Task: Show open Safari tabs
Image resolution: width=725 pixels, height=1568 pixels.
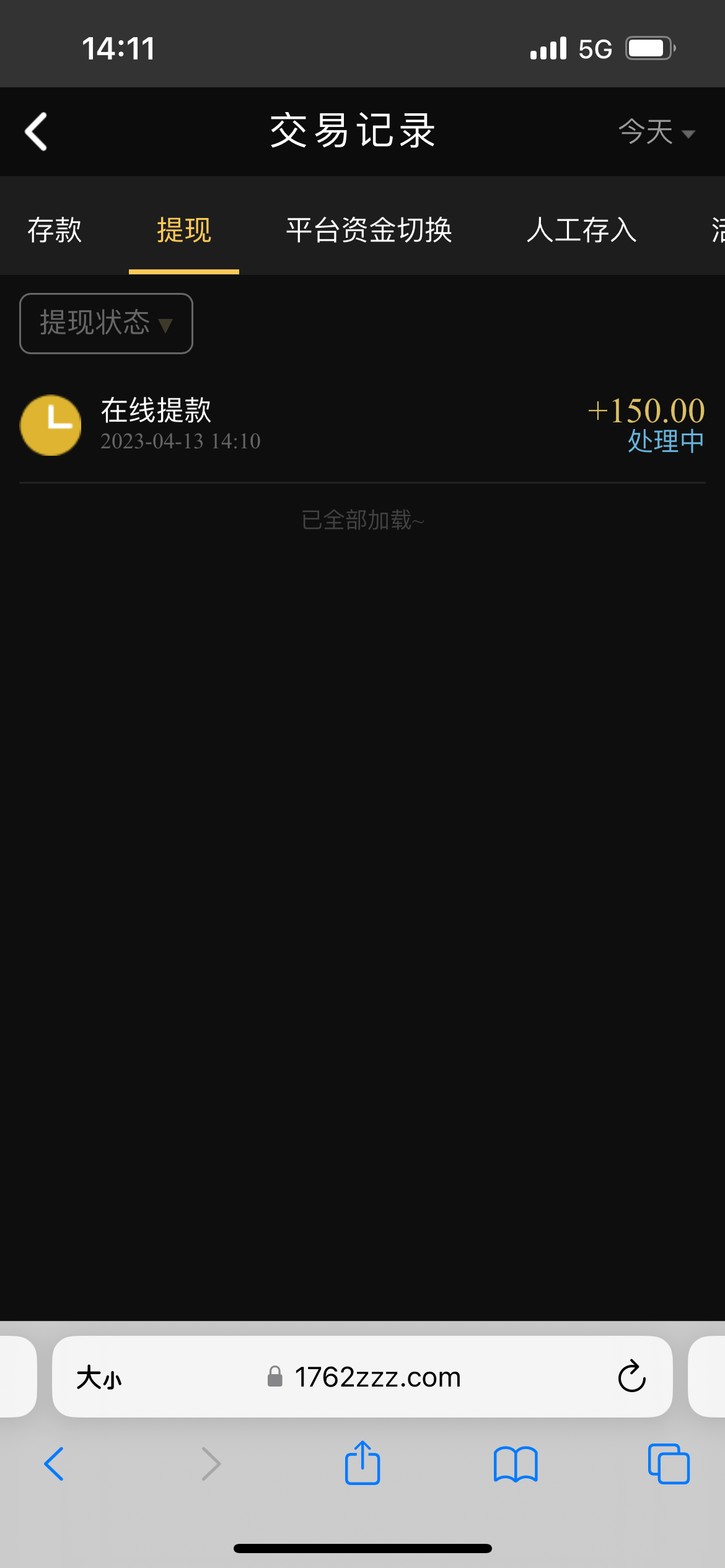Action: click(669, 1464)
